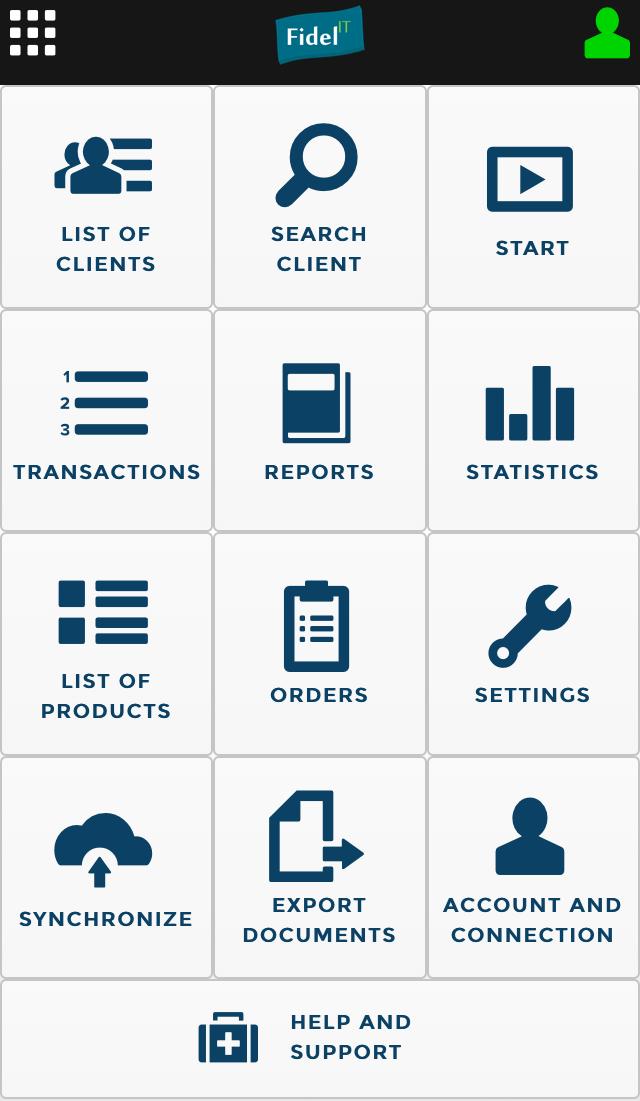Open List of Products
This screenshot has height=1101, width=640.
(x=106, y=644)
